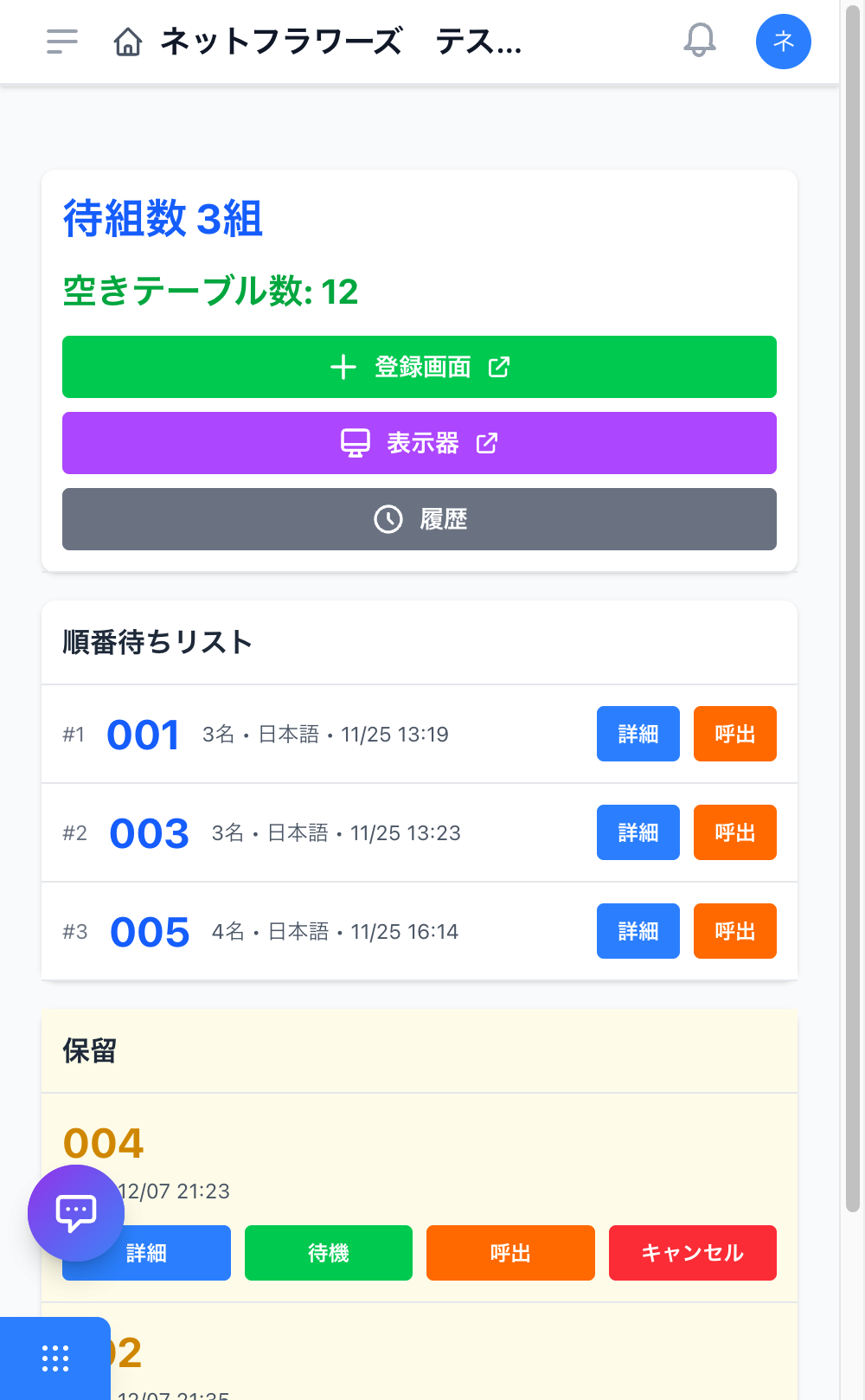Open the notification bell
865x1400 pixels.
[x=701, y=40]
